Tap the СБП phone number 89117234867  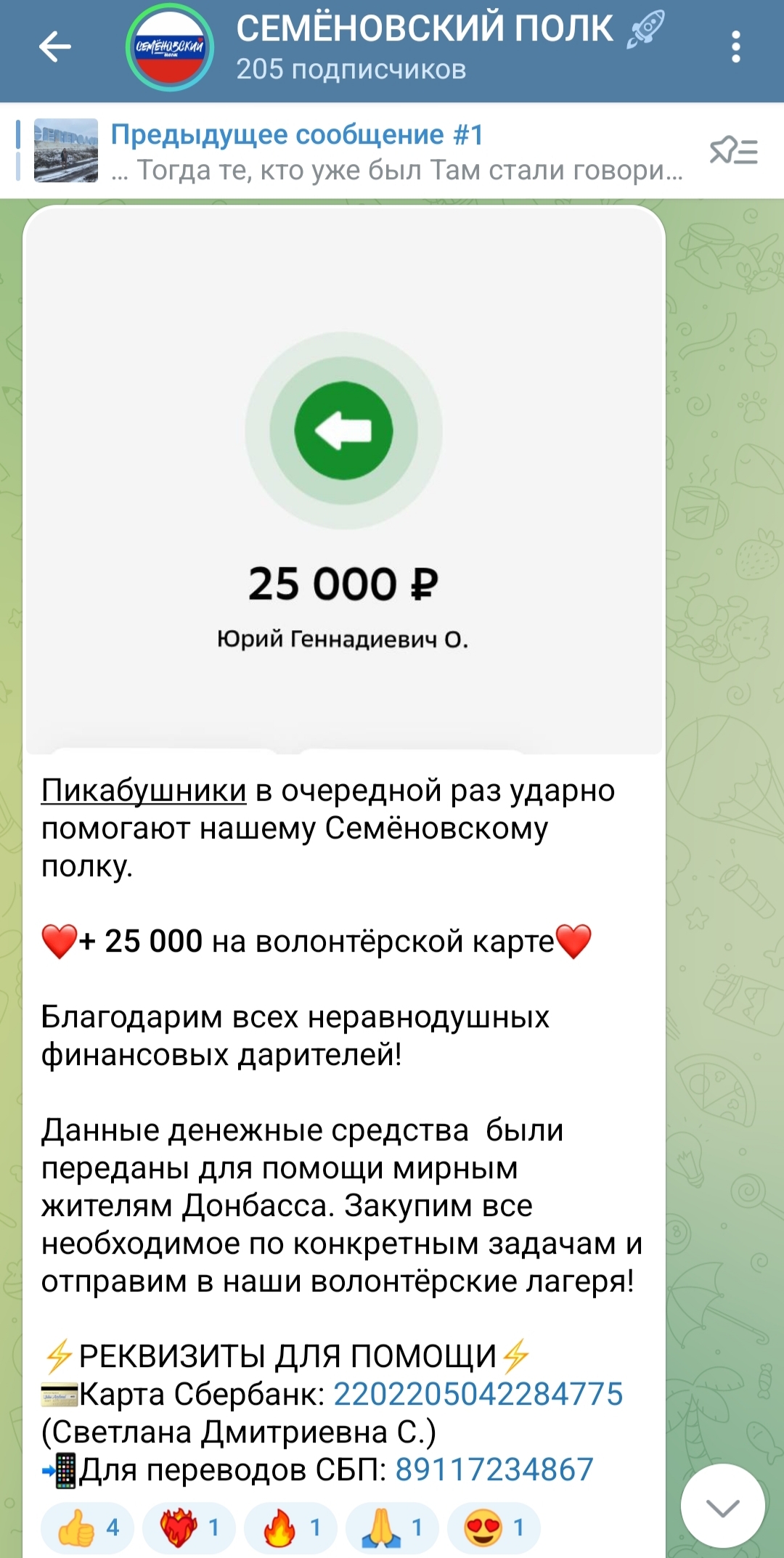[x=494, y=1469]
